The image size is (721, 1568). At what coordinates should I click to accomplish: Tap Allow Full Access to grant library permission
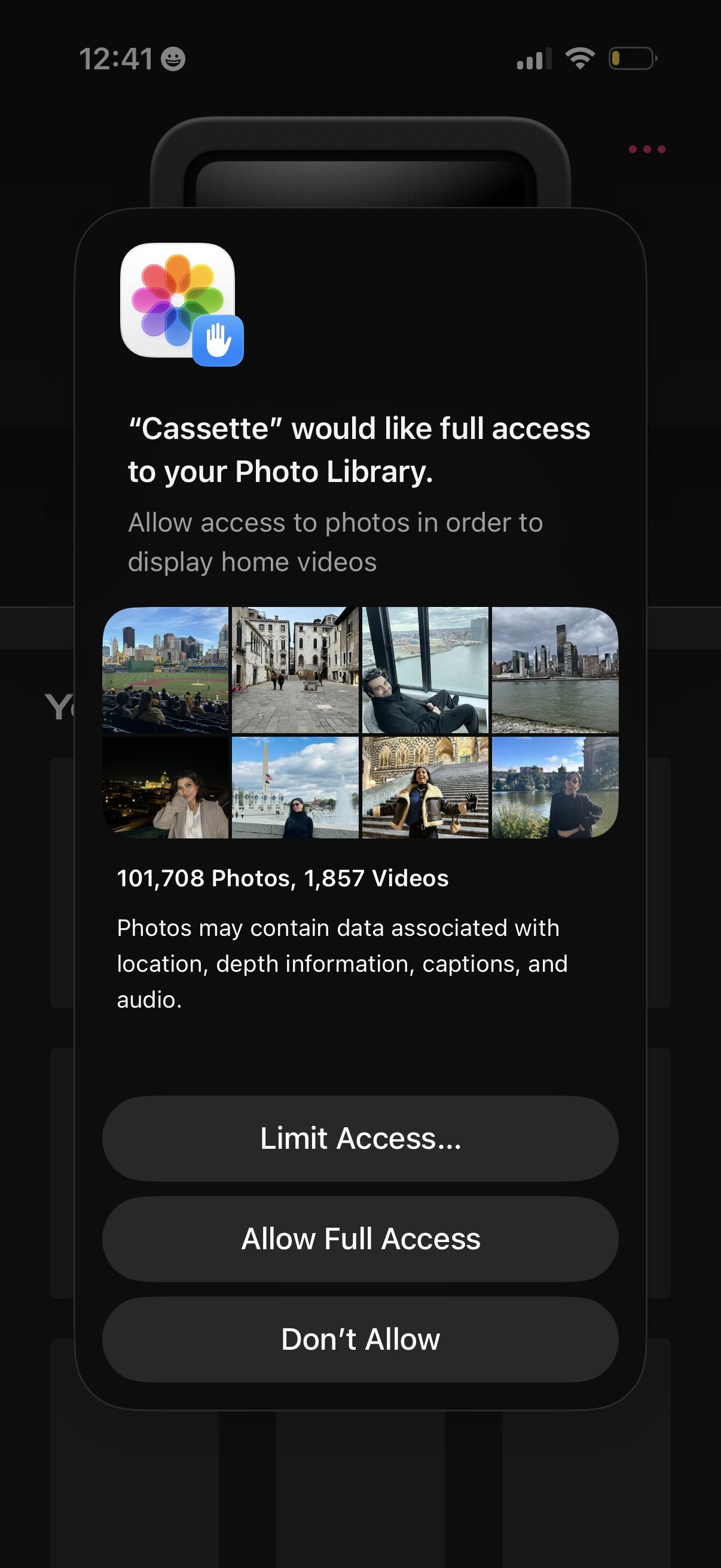[x=360, y=1238]
